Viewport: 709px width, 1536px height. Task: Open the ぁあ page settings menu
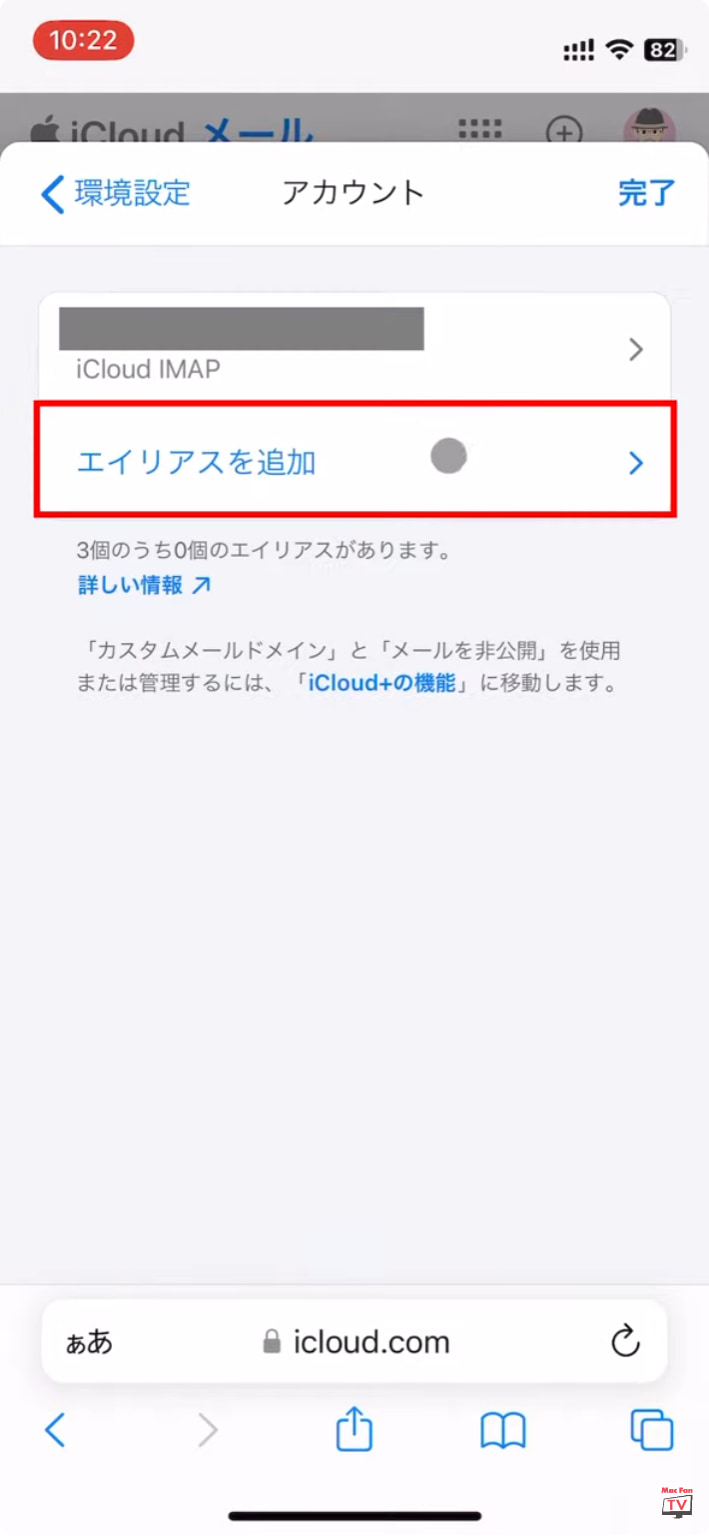[89, 1342]
